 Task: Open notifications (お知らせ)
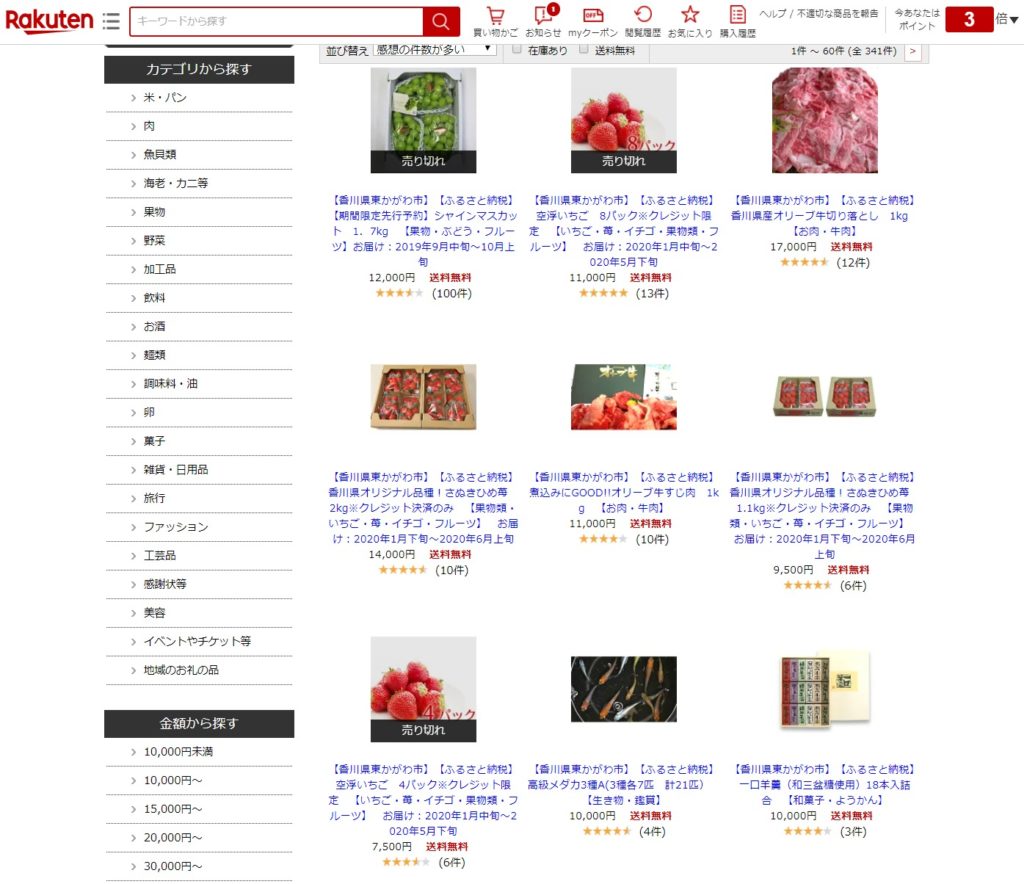(x=543, y=21)
